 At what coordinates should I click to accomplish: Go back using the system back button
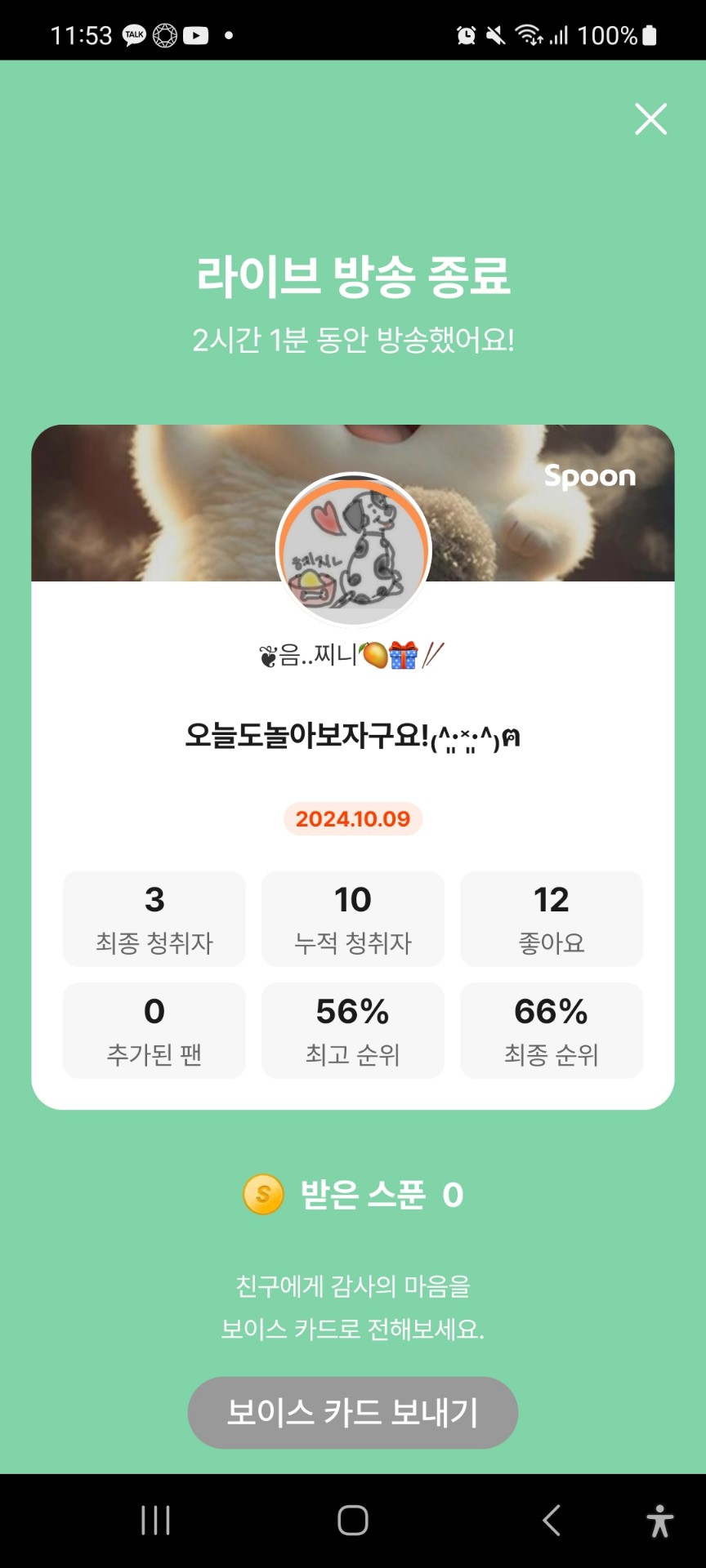pyautogui.click(x=552, y=1521)
